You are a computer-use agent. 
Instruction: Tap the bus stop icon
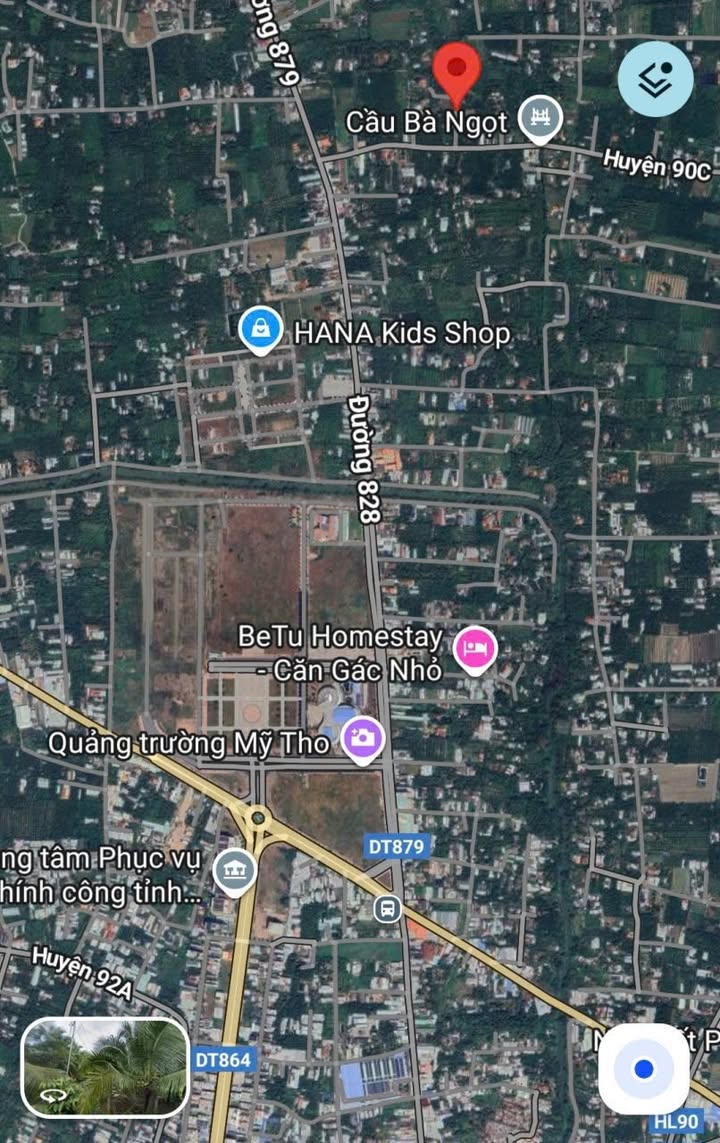pos(387,909)
